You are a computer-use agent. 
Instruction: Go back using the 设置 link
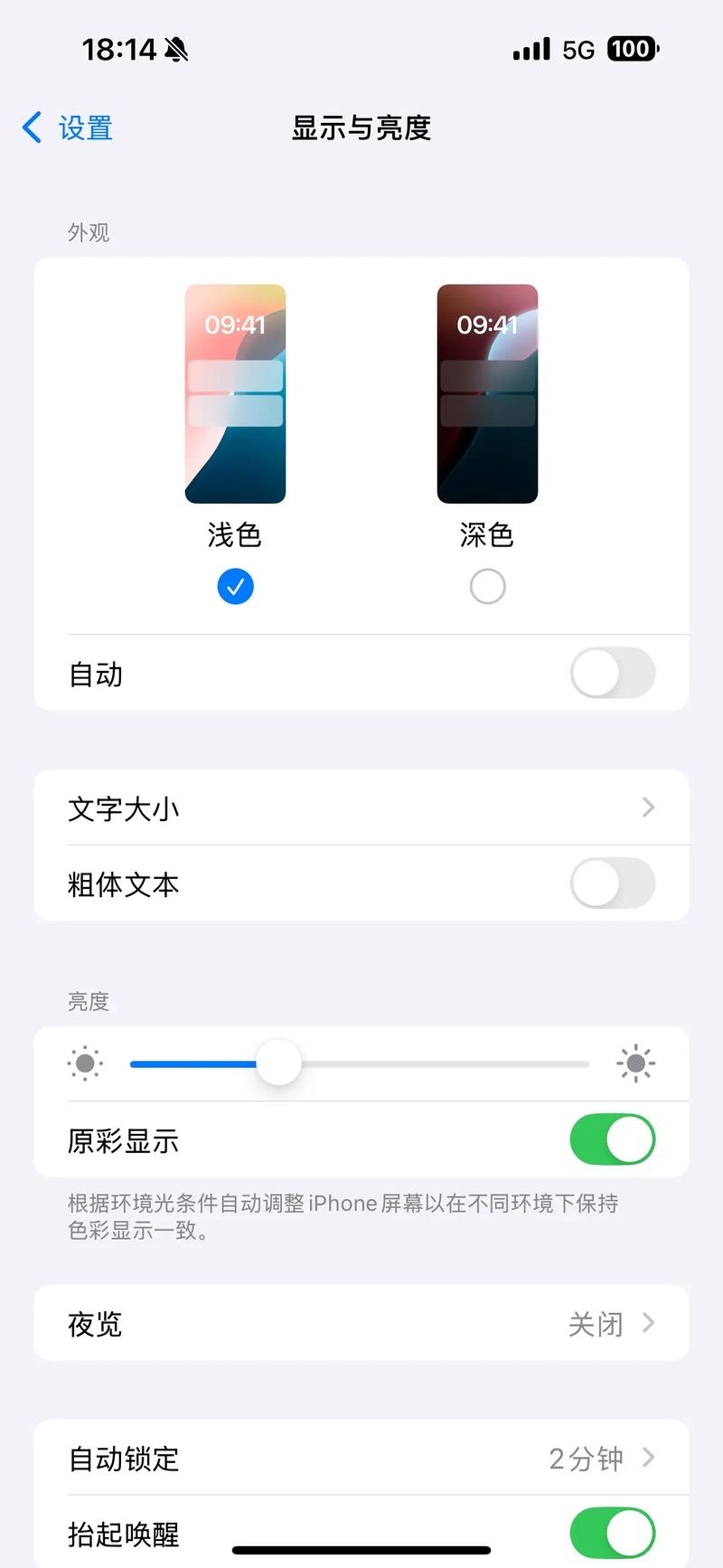point(83,128)
